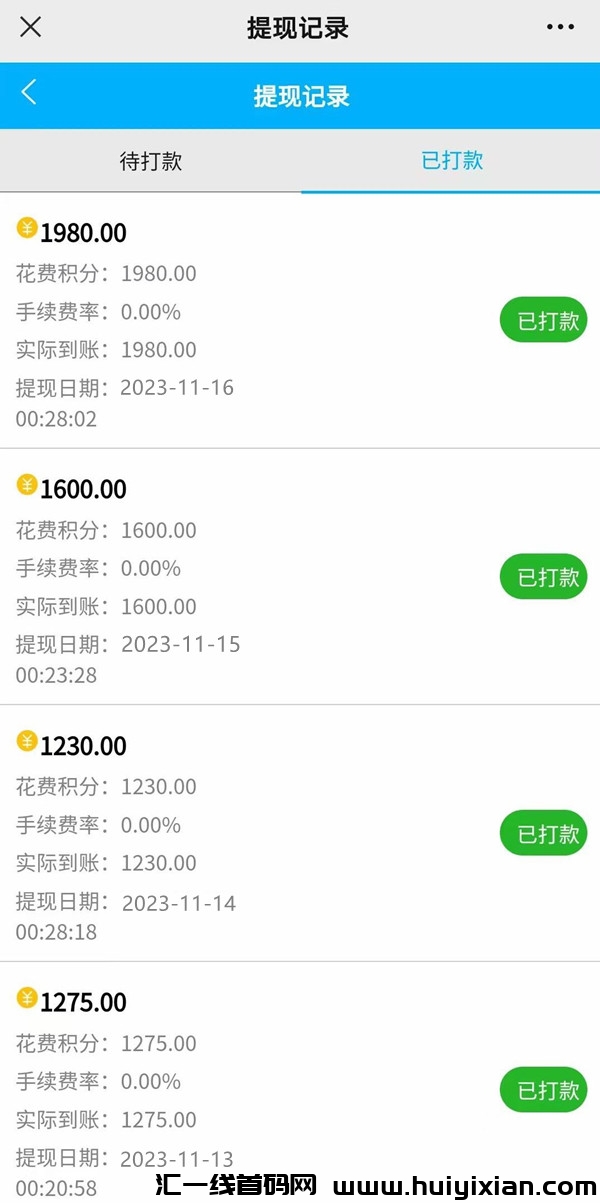The image size is (600, 1203).
Task: Switch to the 待打款 tab
Action: click(151, 161)
